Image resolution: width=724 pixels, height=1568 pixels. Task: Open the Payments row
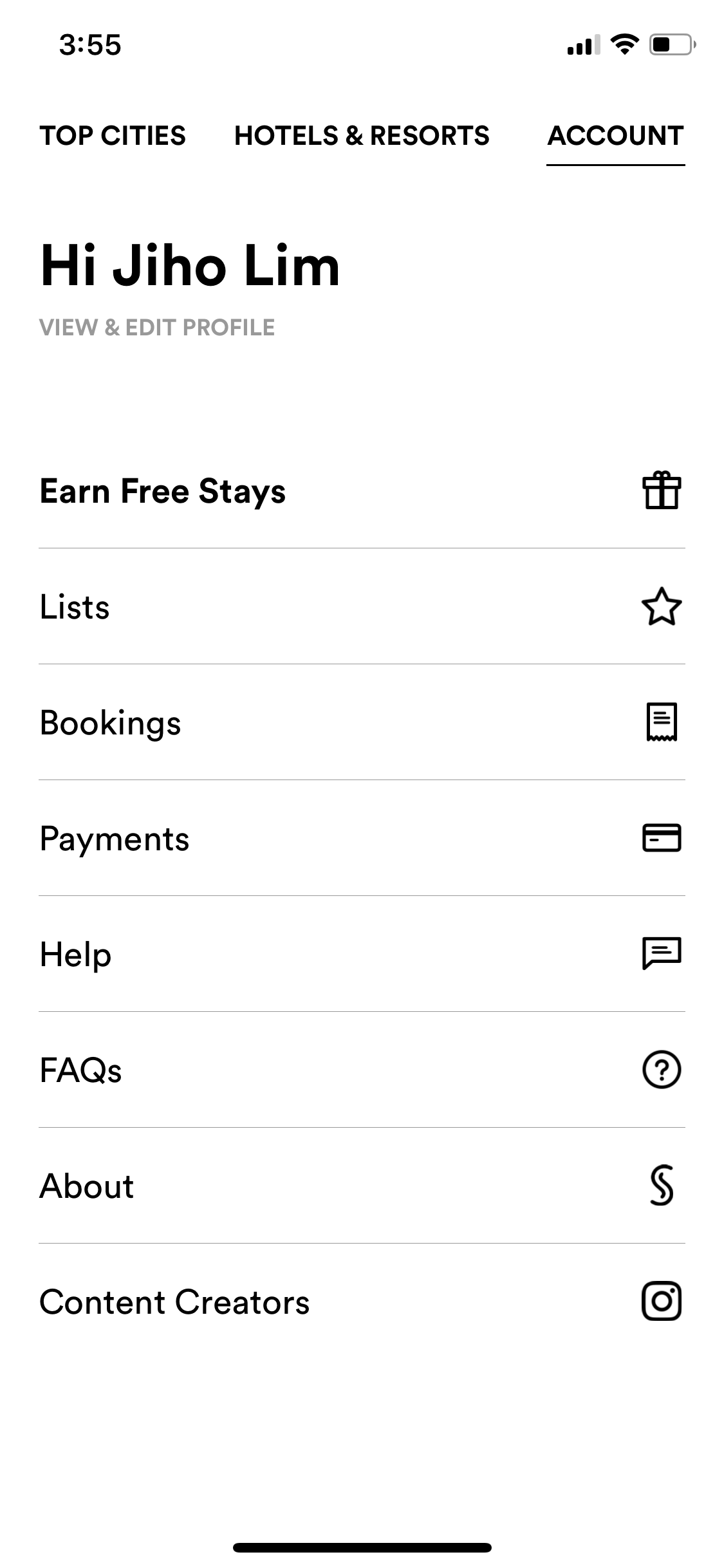coord(362,839)
